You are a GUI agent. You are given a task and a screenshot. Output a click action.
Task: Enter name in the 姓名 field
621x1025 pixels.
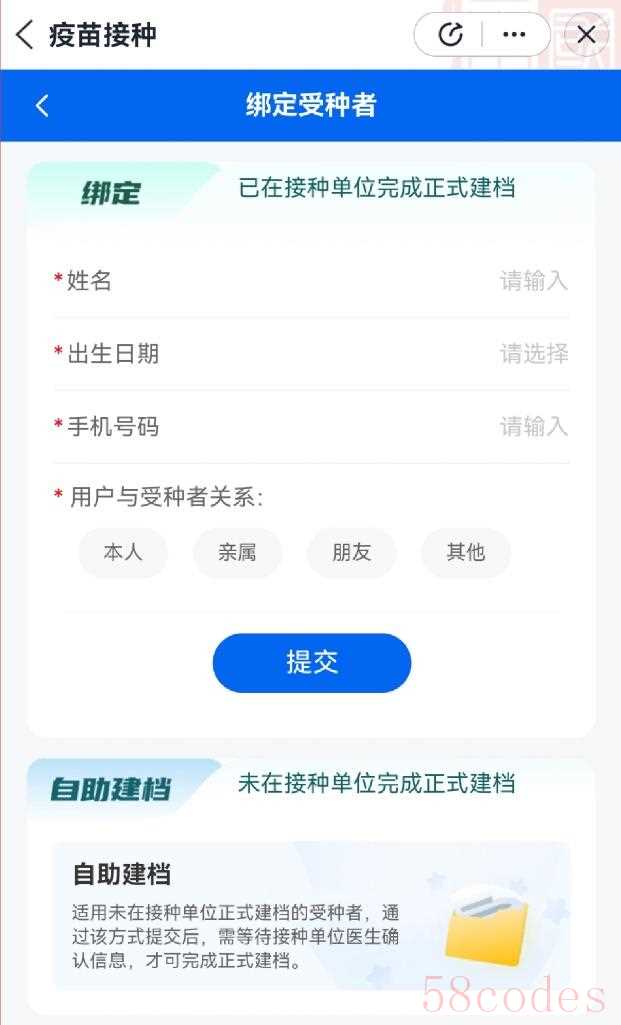(311, 281)
